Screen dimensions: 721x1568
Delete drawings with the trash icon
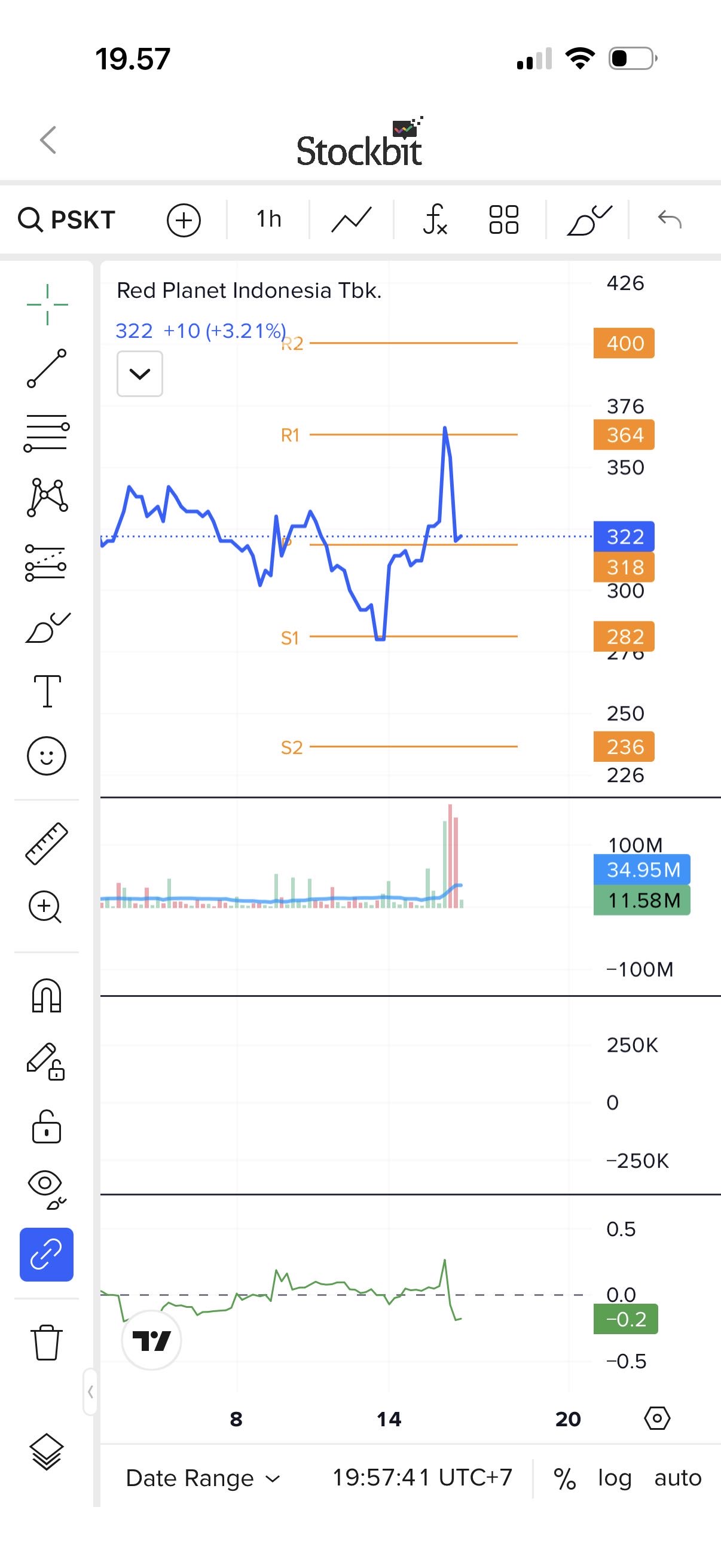click(46, 1341)
